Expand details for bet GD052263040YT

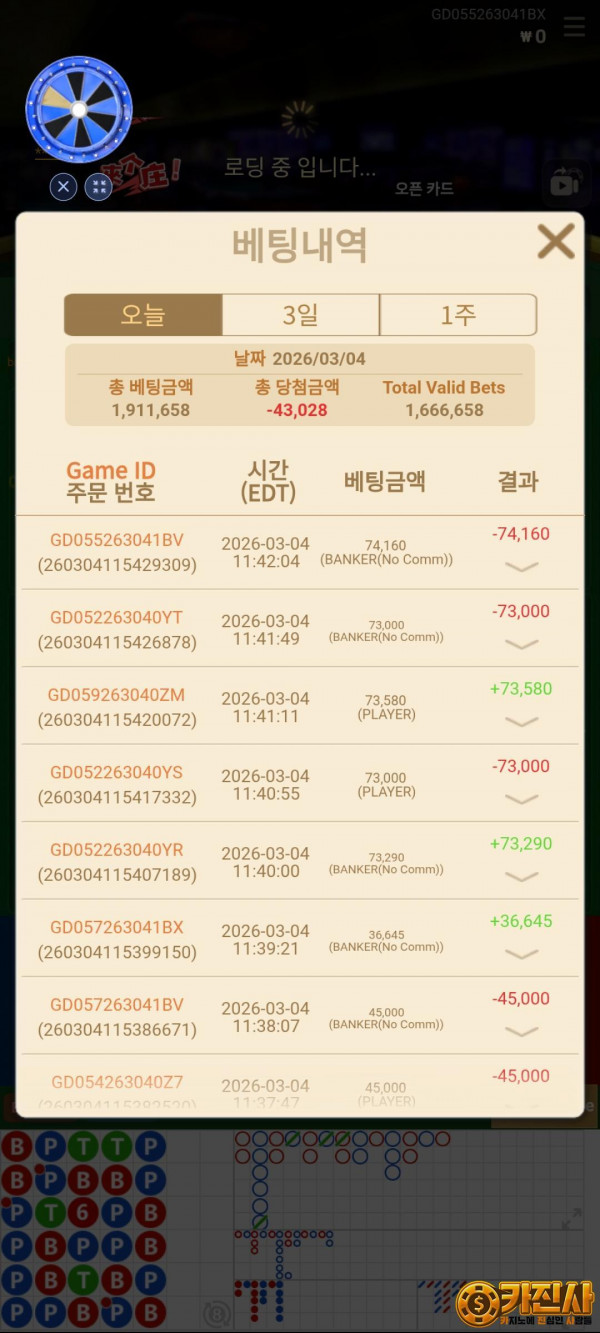(522, 644)
